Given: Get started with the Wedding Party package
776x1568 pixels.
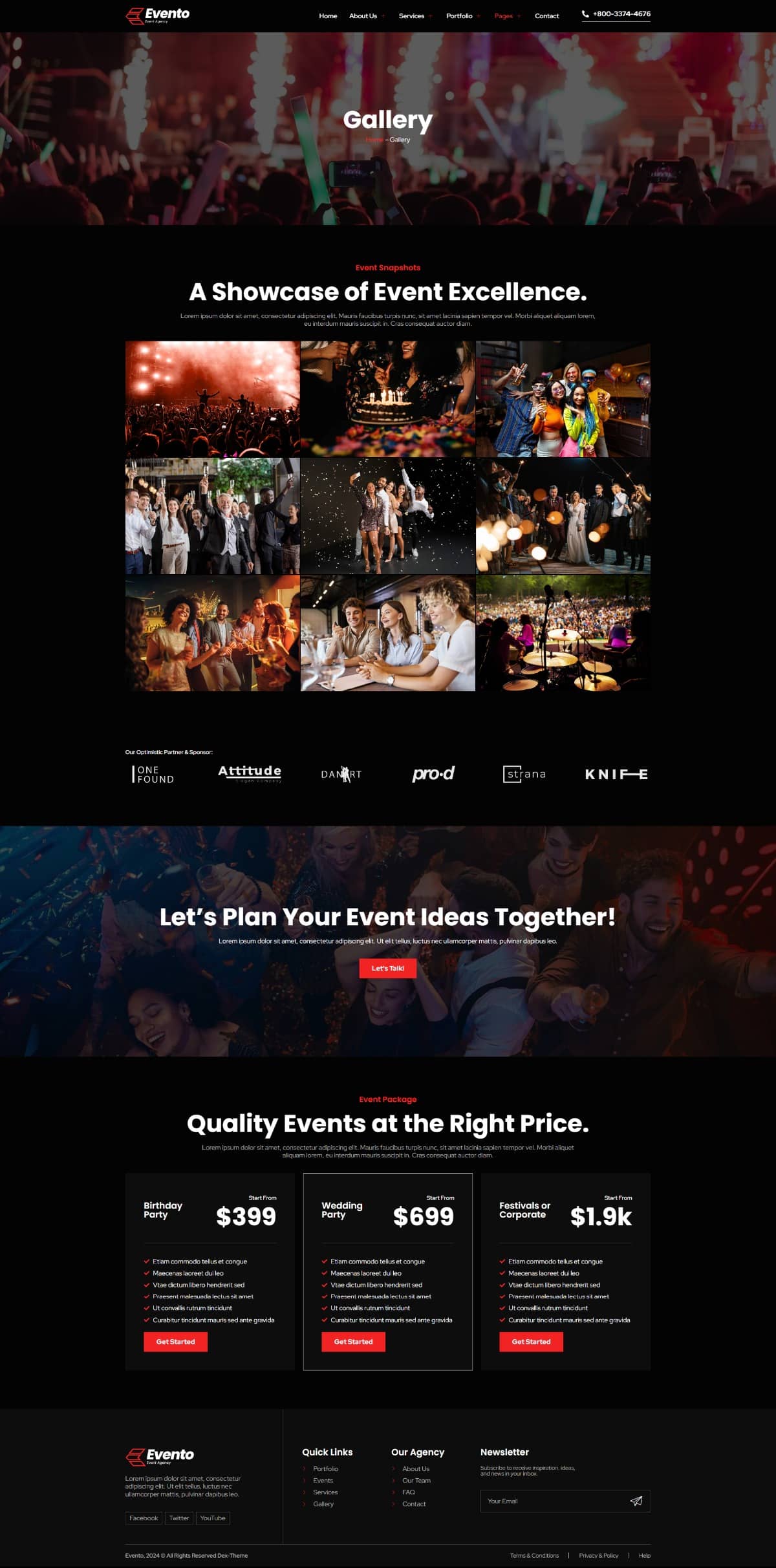Looking at the screenshot, I should tap(353, 1342).
